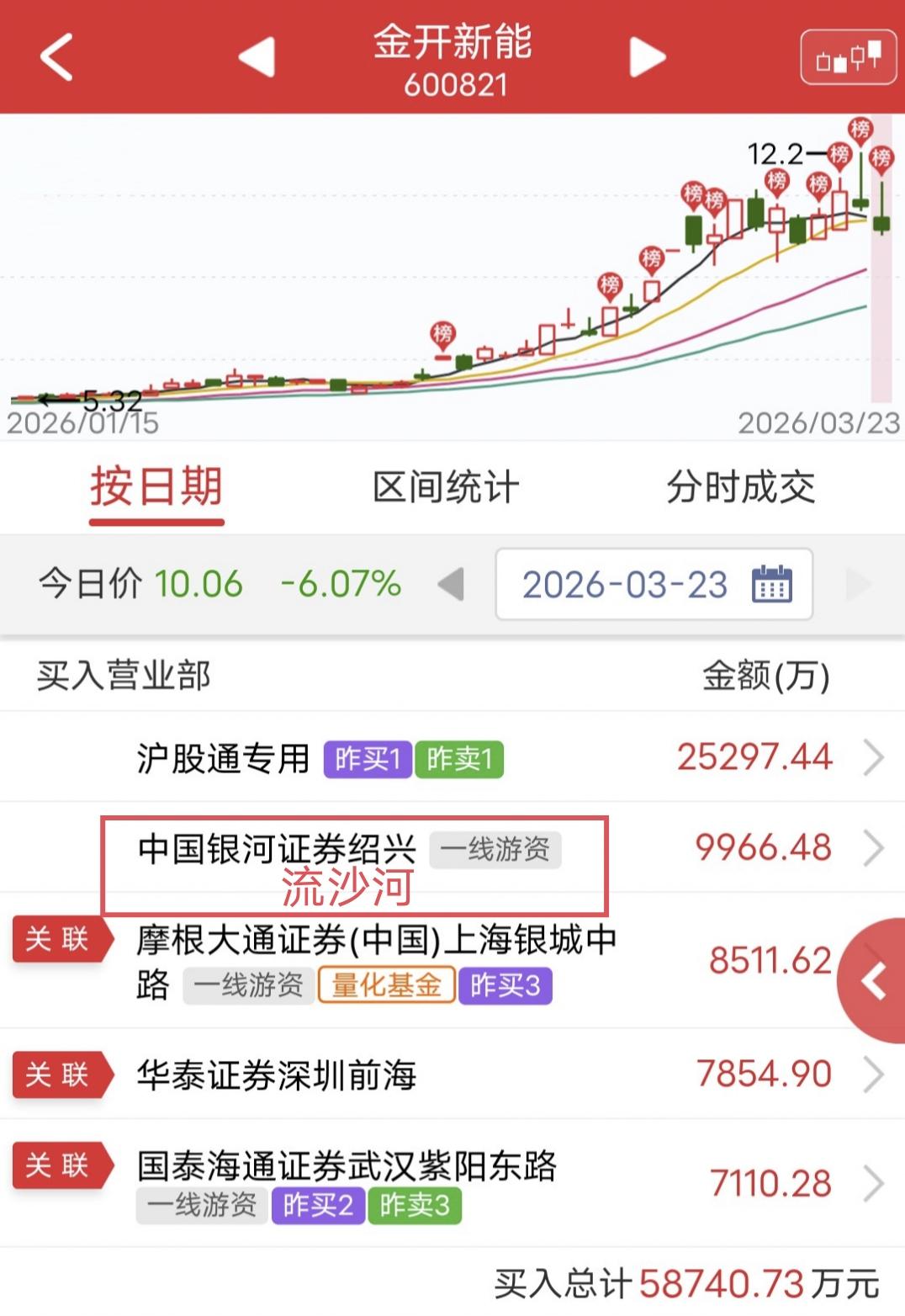Click the 一线游资 label next to 中国银河证券绍兴
This screenshot has width=905, height=1316.
point(495,850)
